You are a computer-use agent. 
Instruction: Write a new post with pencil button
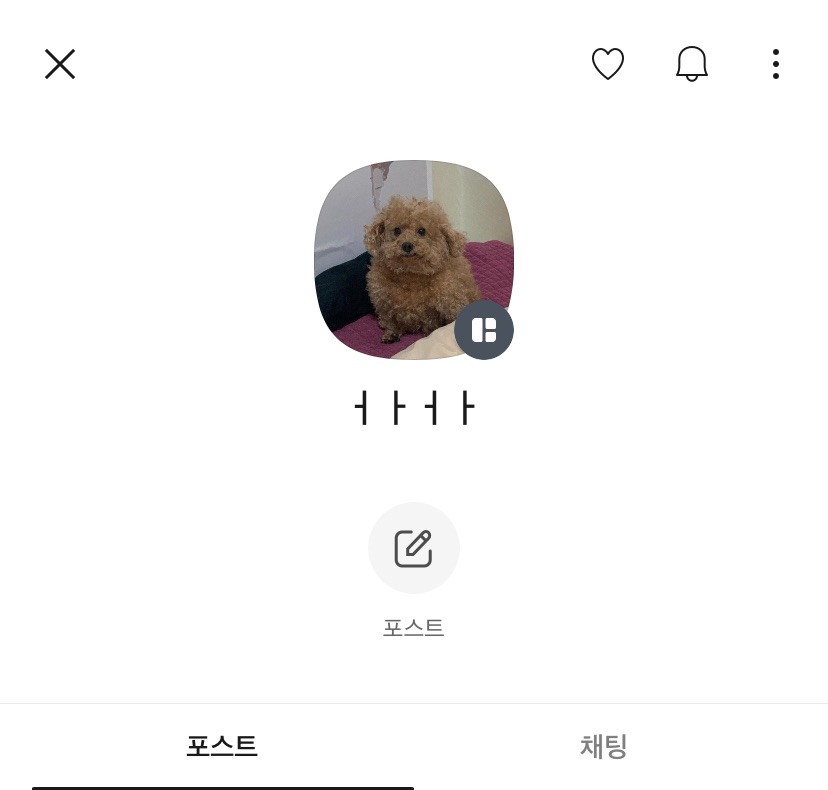tap(413, 548)
